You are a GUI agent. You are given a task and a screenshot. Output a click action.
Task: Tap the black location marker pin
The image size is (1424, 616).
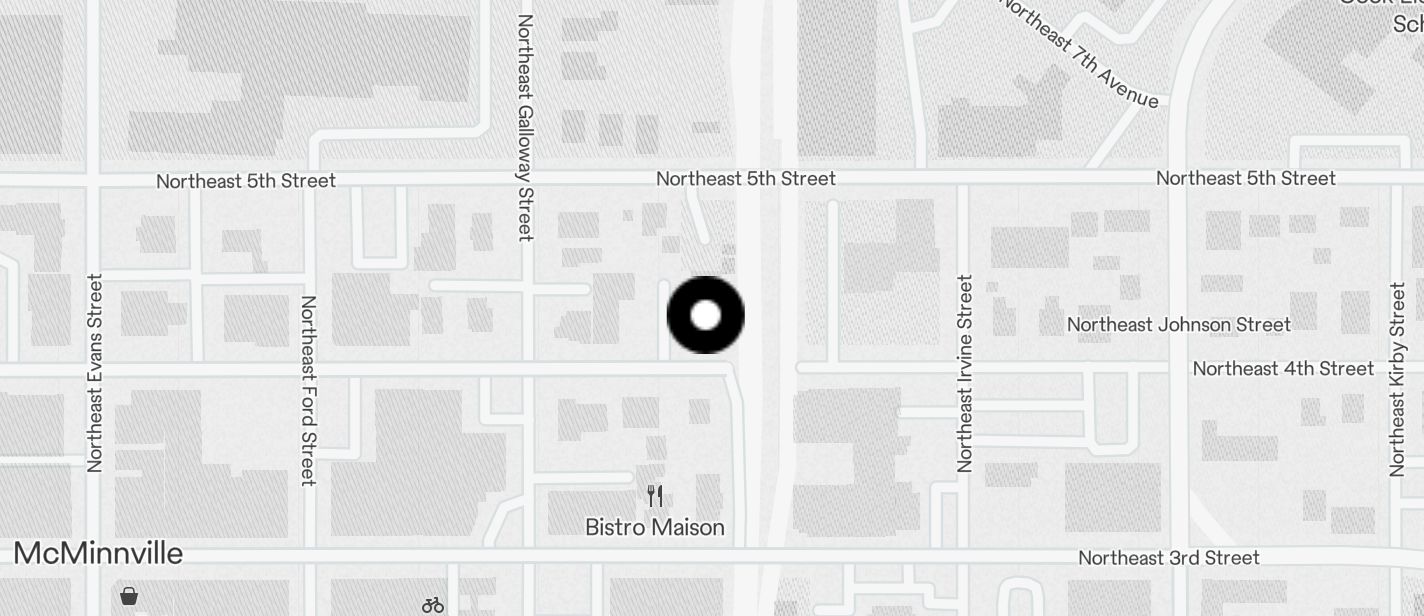click(706, 315)
